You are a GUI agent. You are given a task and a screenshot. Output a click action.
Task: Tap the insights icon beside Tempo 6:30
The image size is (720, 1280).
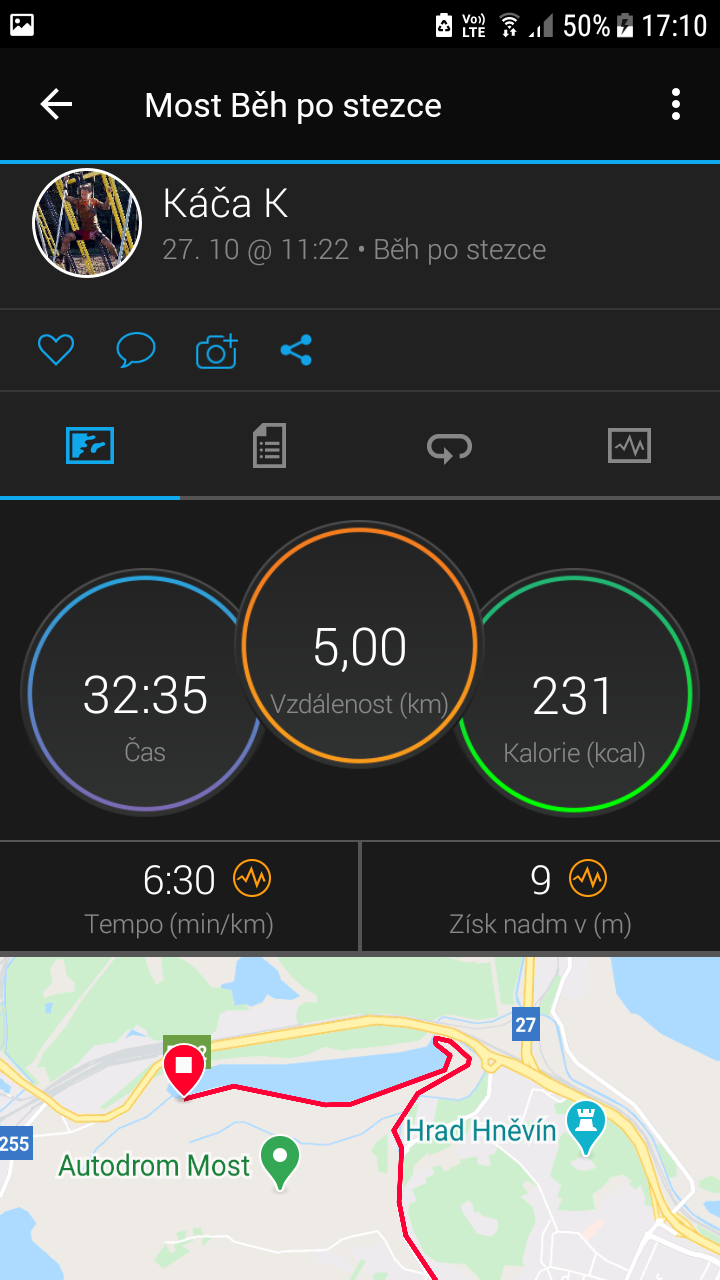tap(252, 879)
